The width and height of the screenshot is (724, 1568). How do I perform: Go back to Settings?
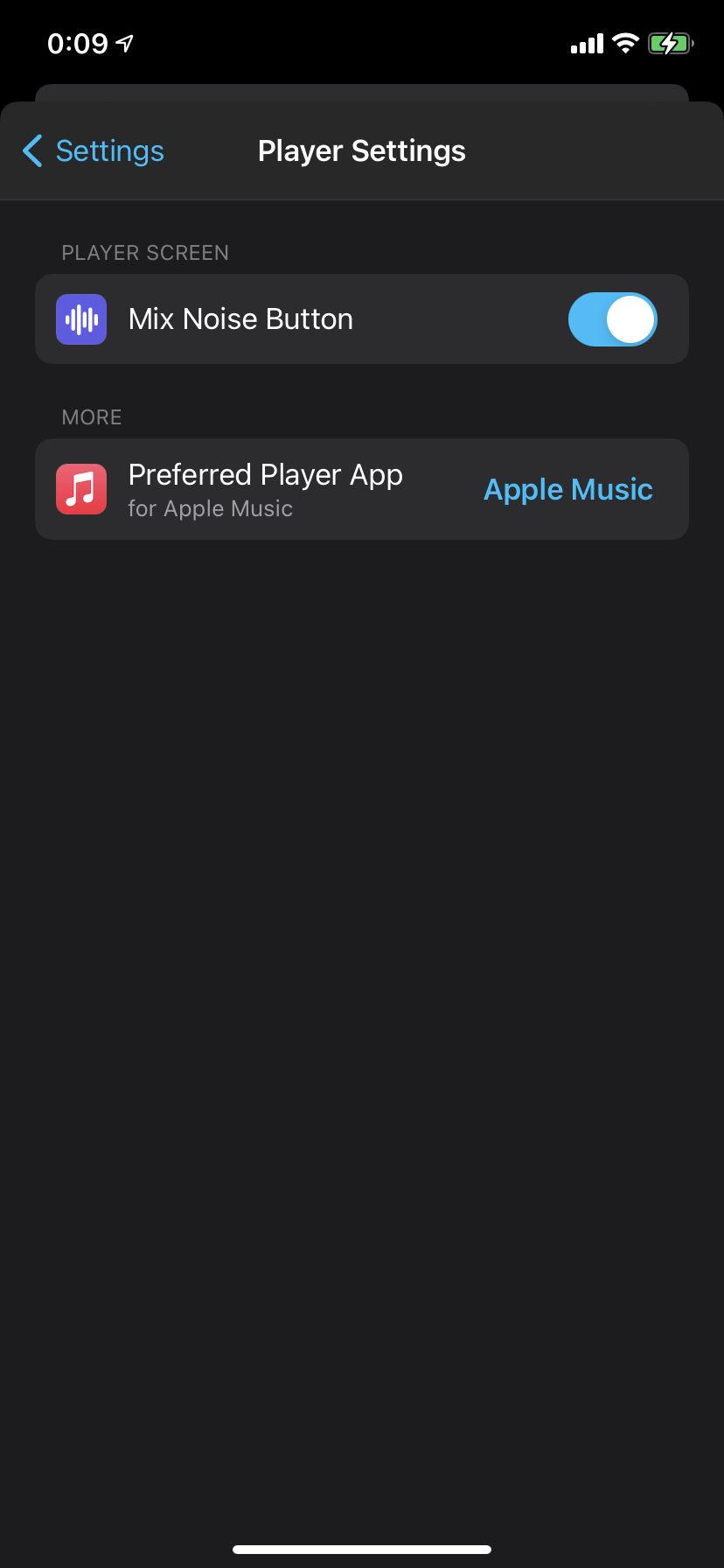(94, 151)
